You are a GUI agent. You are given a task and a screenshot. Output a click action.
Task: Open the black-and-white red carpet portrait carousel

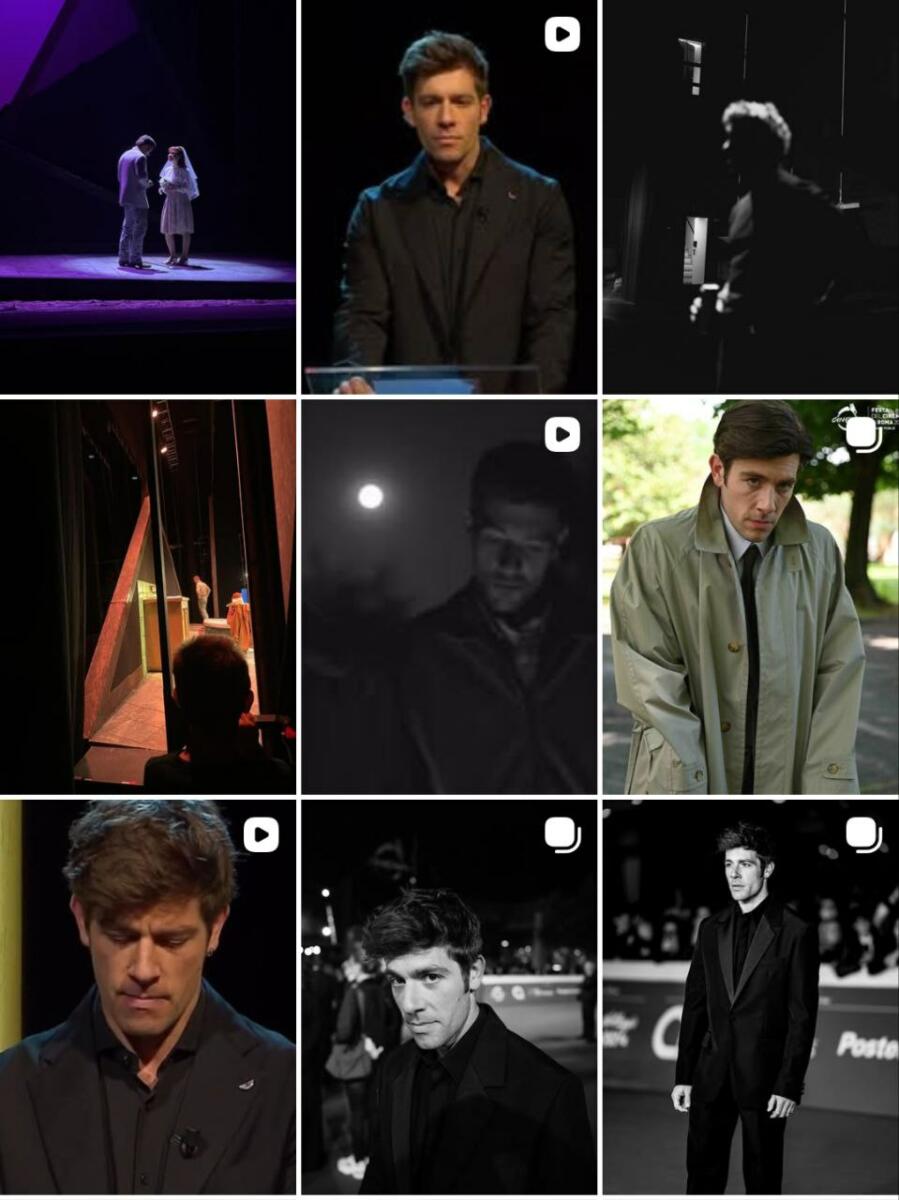[x=449, y=997]
